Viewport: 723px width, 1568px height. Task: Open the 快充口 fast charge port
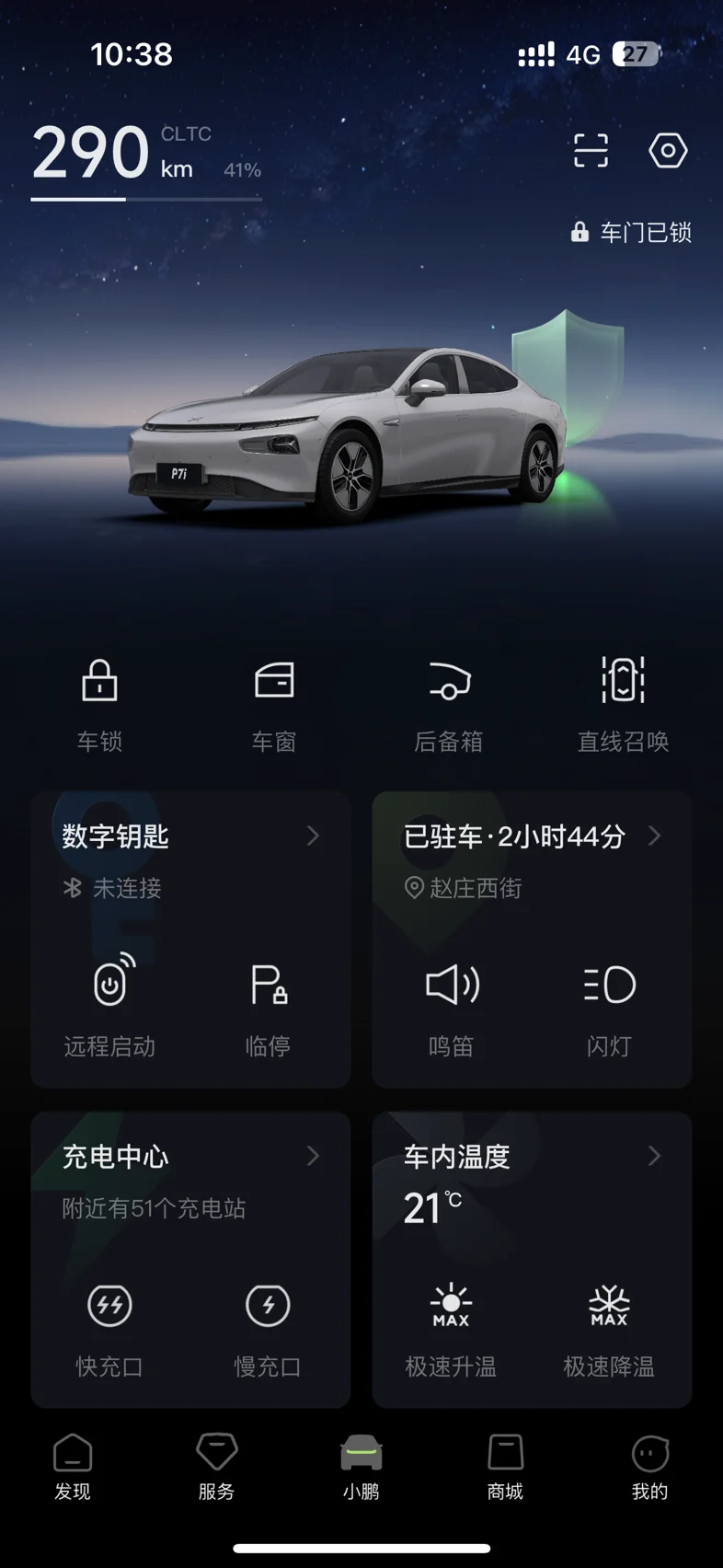pyautogui.click(x=109, y=1328)
